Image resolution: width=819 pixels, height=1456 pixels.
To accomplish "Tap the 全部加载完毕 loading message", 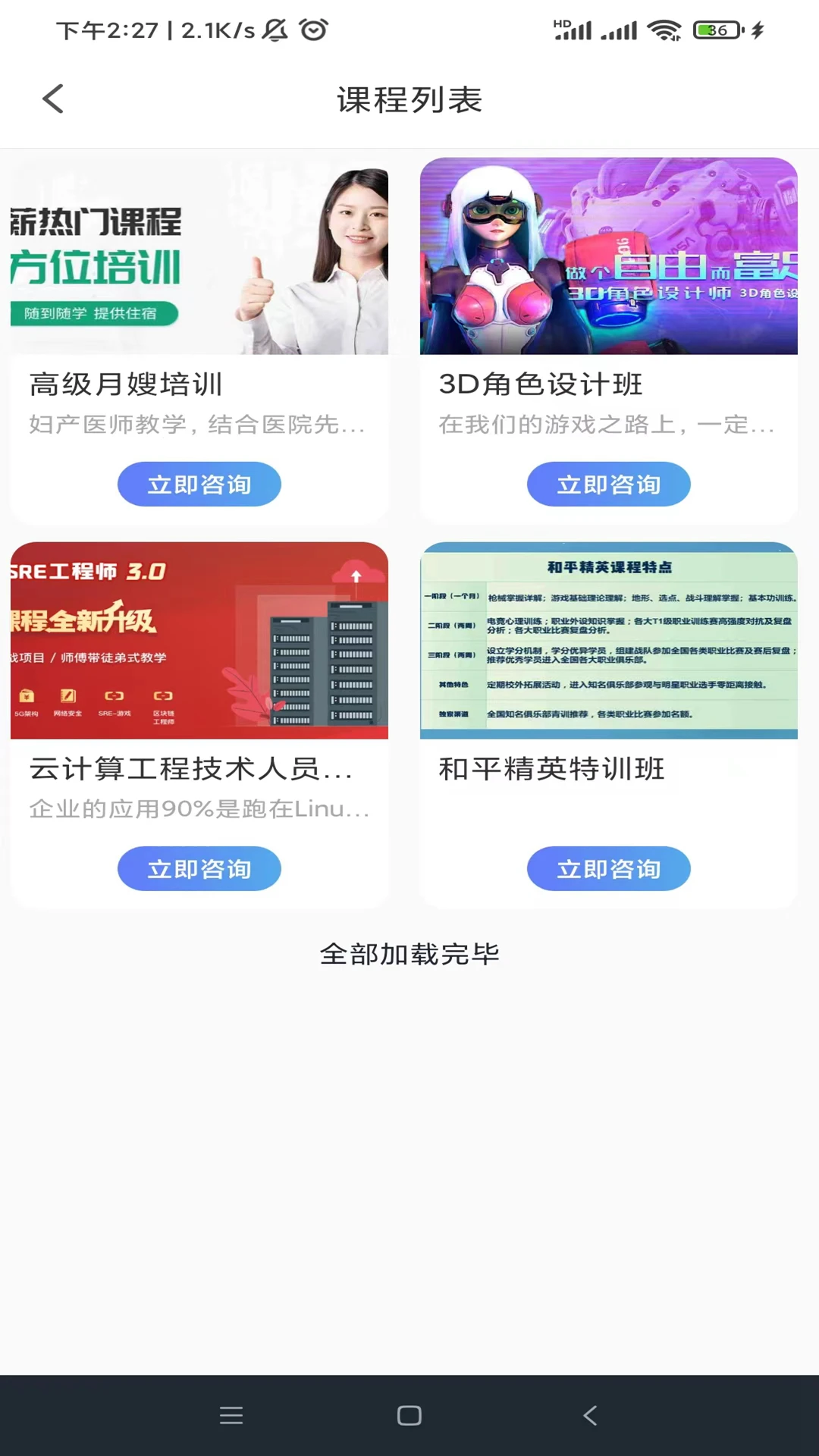I will point(409,954).
